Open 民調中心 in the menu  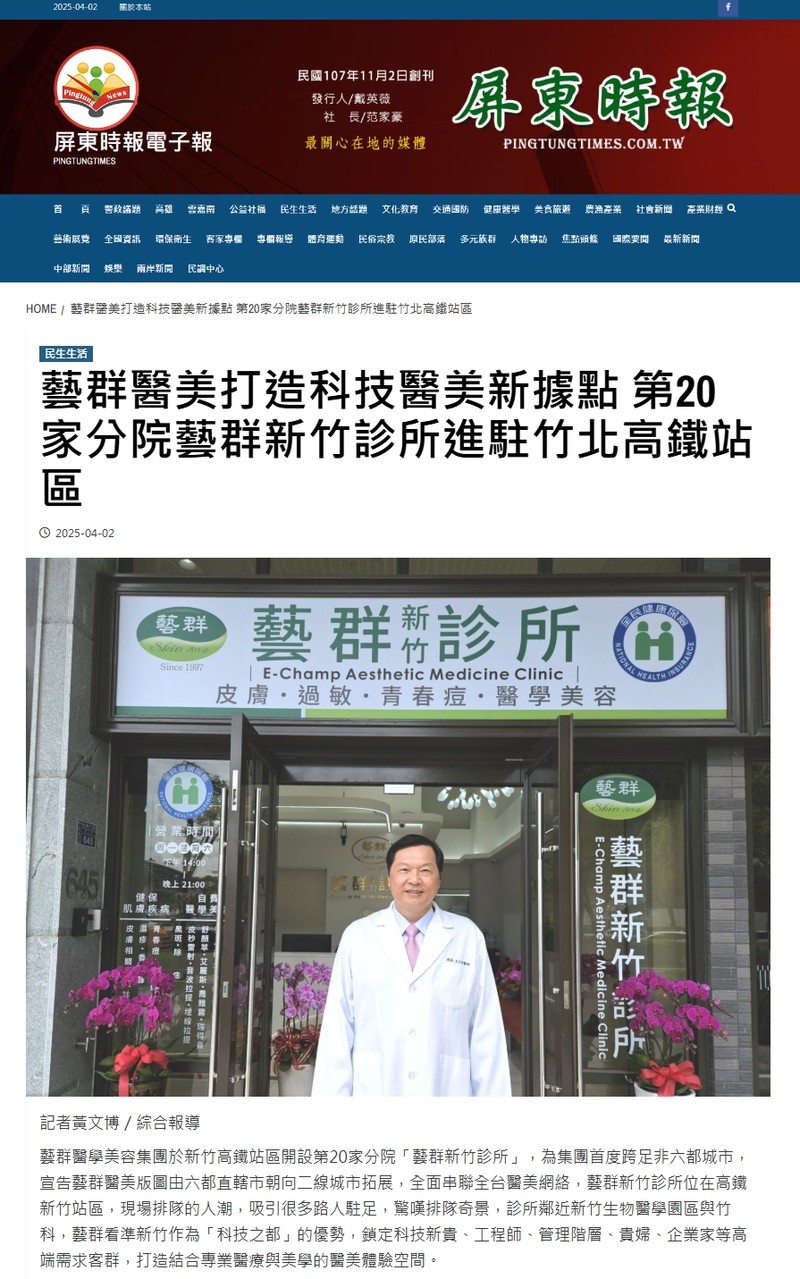(x=206, y=268)
